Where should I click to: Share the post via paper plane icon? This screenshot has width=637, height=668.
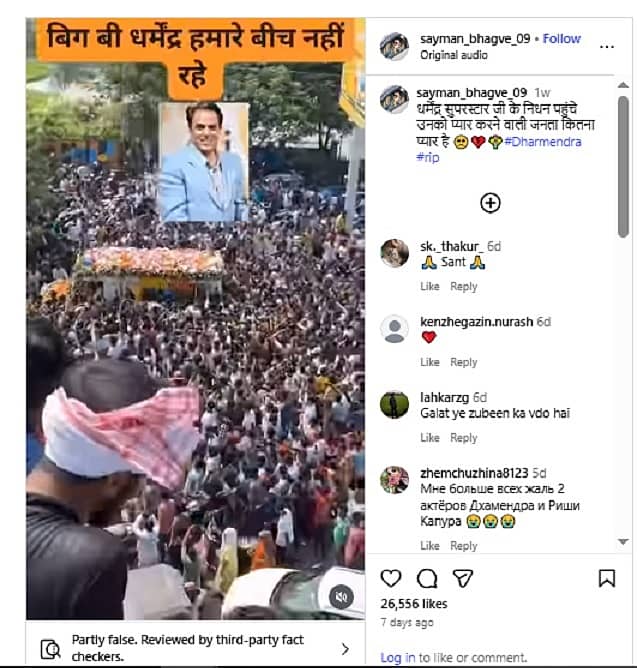pyautogui.click(x=462, y=578)
